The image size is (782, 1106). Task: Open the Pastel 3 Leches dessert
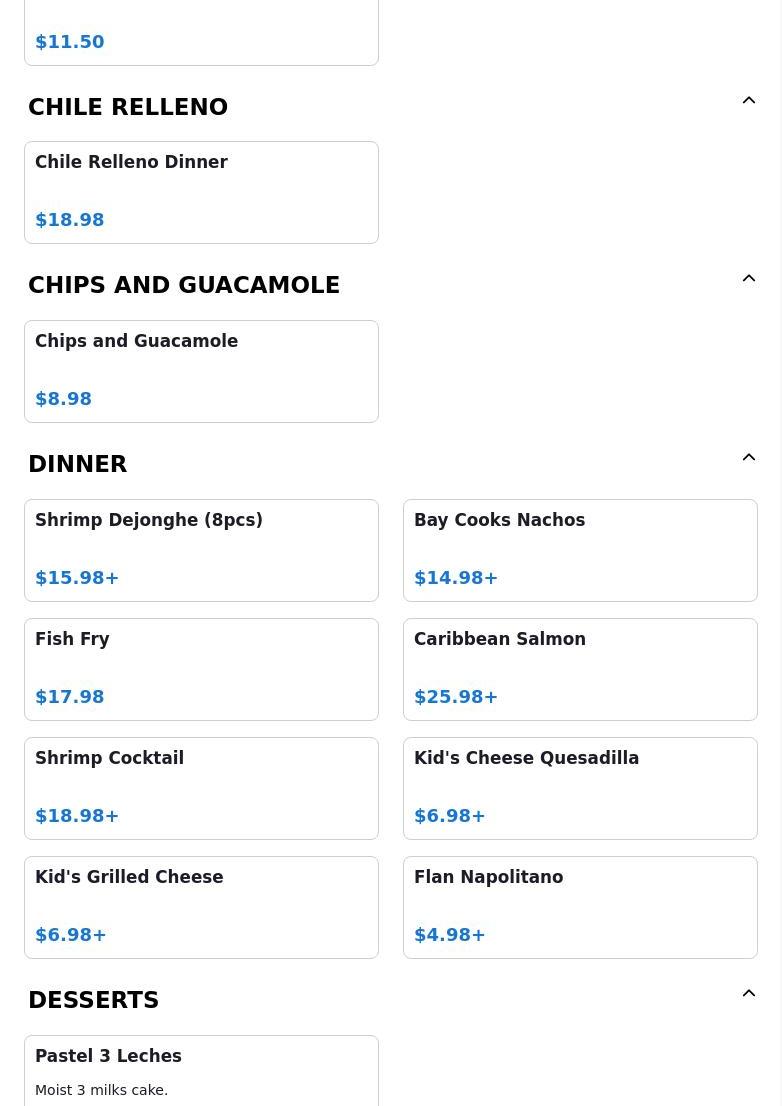coord(202,1071)
